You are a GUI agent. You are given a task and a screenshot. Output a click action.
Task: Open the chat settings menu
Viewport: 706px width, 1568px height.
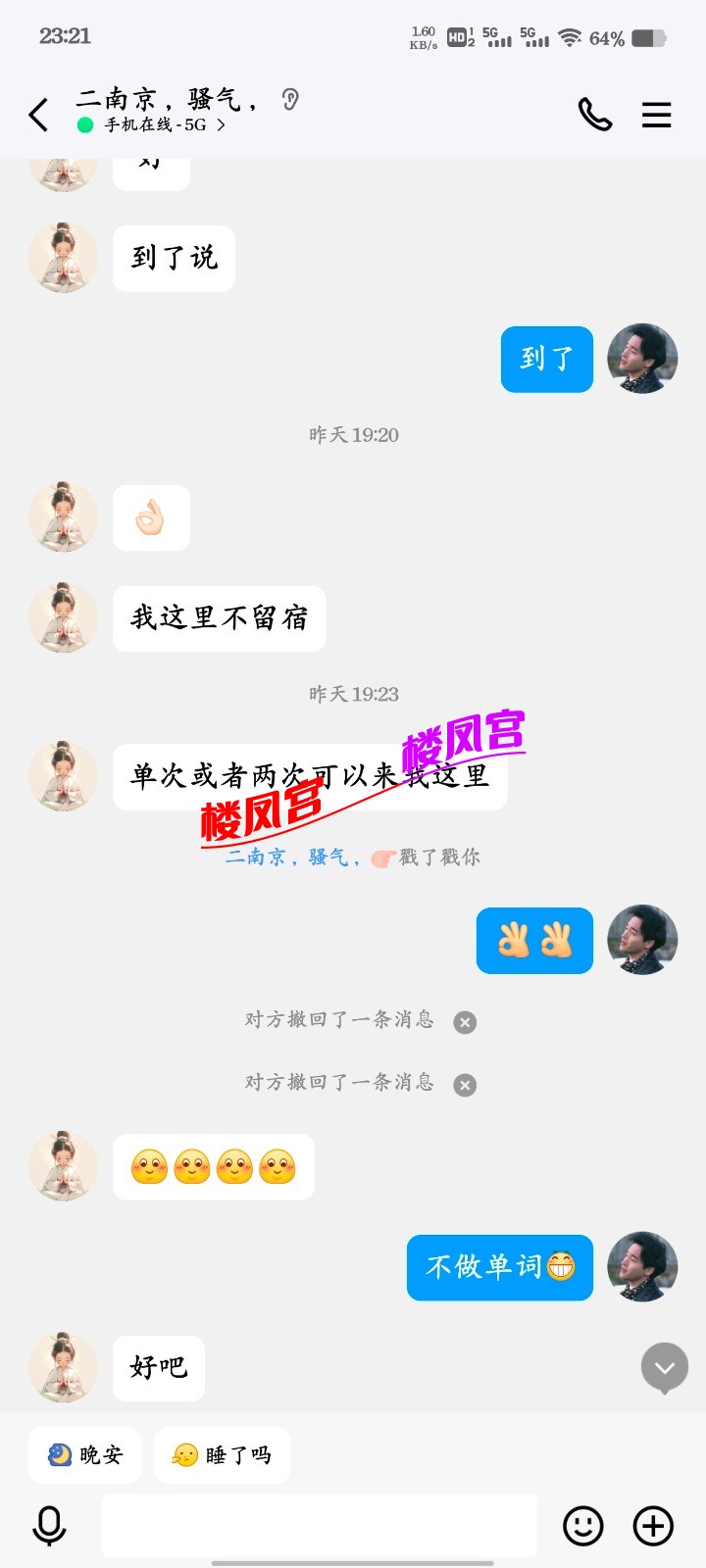tap(656, 115)
